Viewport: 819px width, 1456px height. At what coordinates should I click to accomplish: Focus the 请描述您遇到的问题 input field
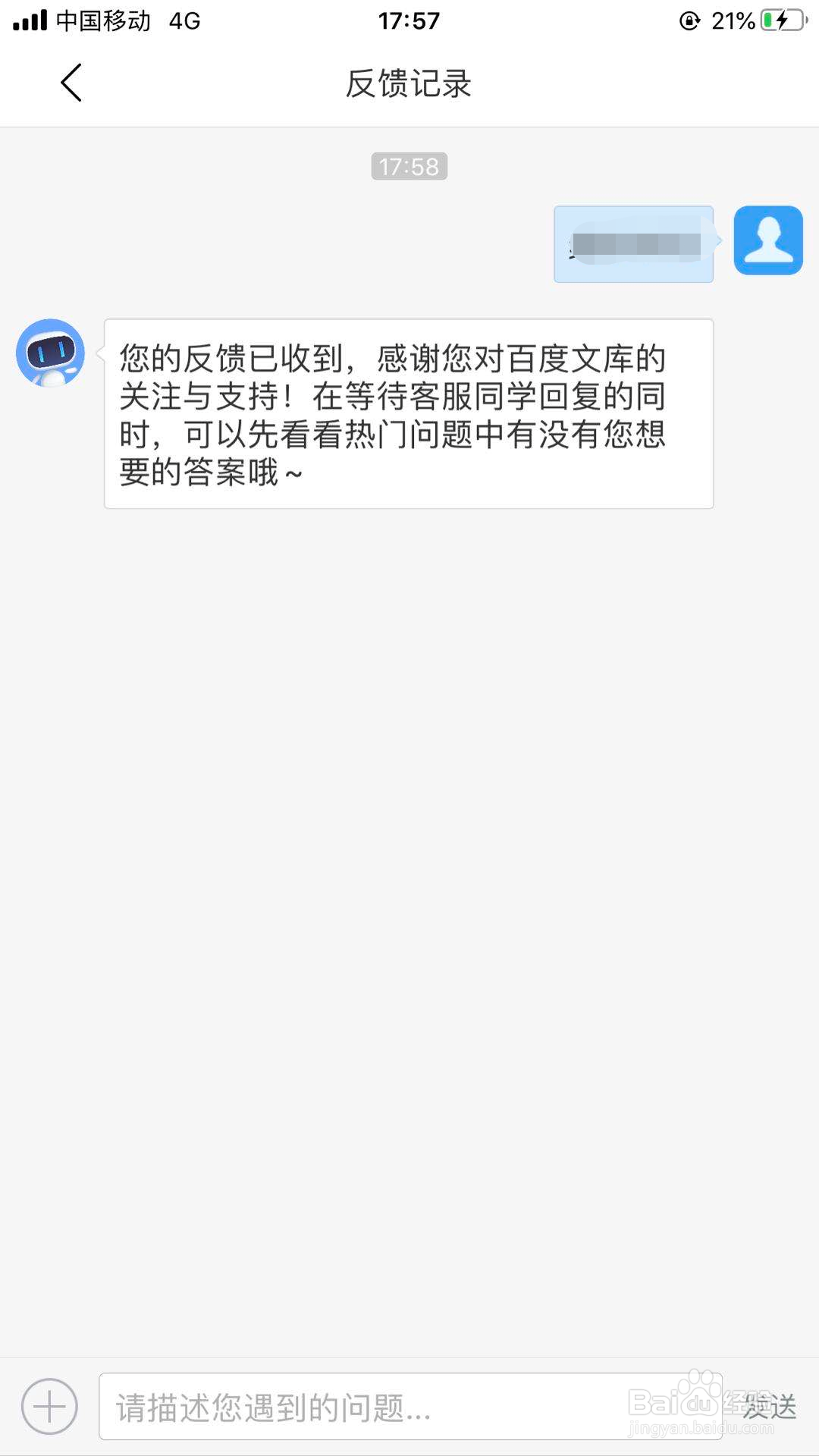pos(409,1407)
